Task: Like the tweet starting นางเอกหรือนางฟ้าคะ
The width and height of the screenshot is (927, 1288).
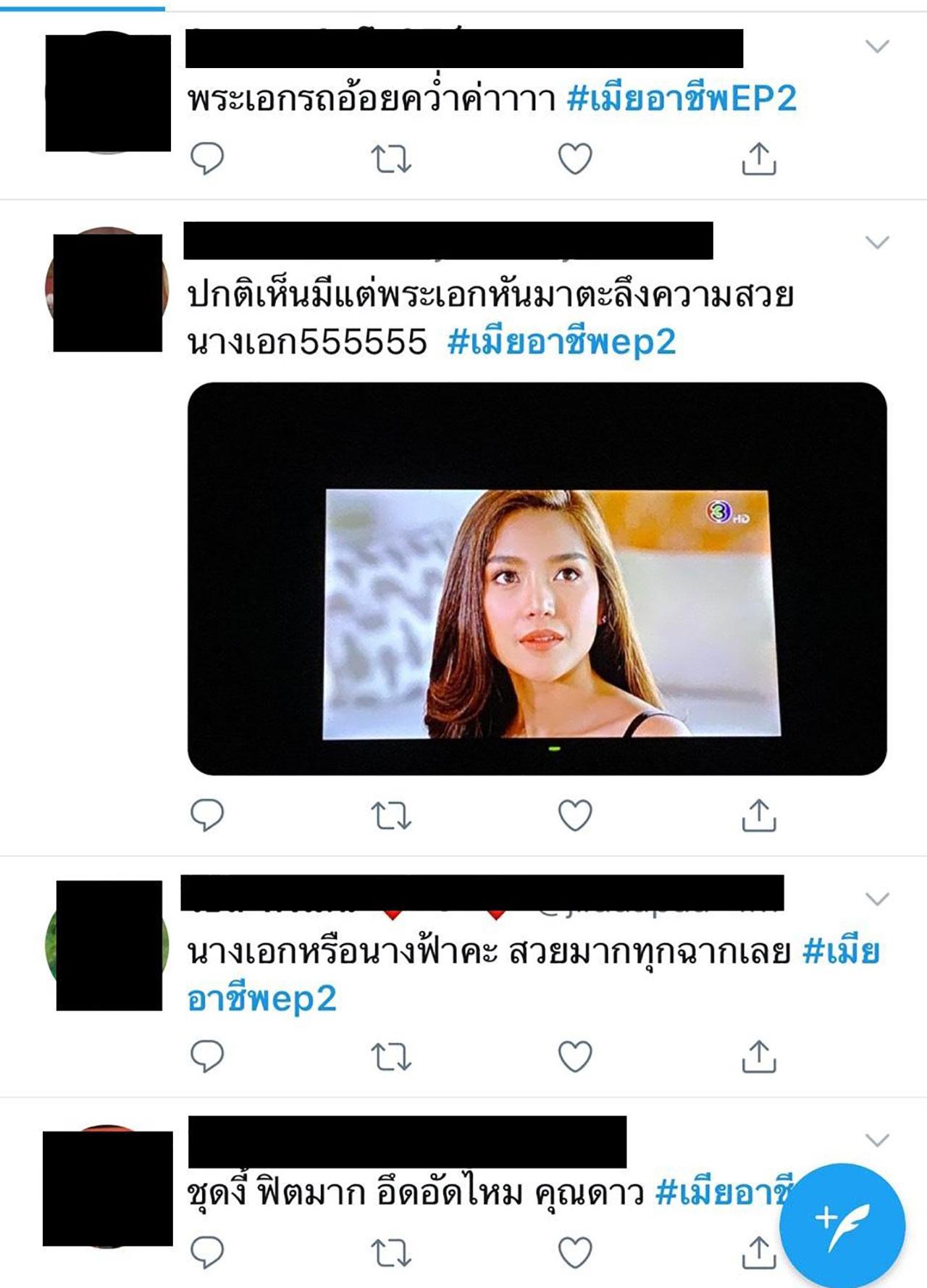Action: 575,1056
